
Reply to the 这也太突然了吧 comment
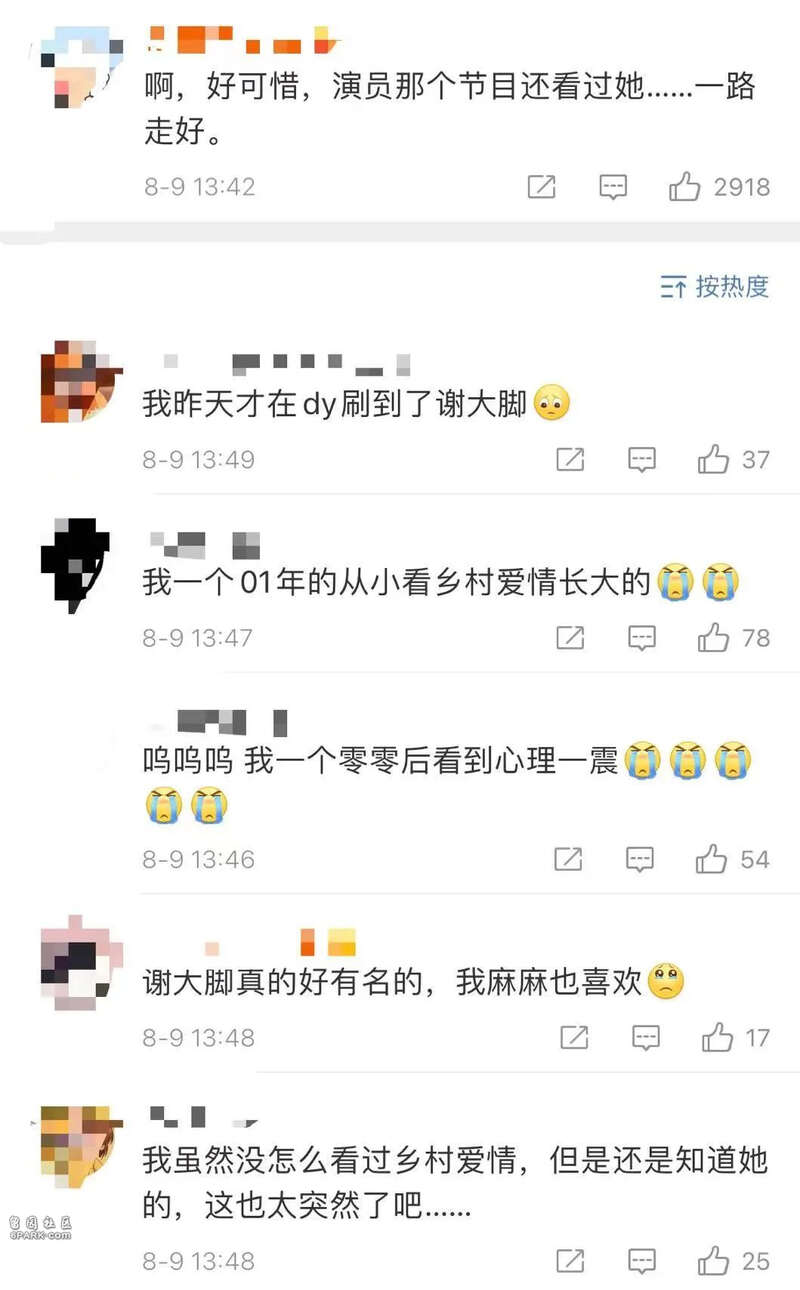coord(642,1261)
